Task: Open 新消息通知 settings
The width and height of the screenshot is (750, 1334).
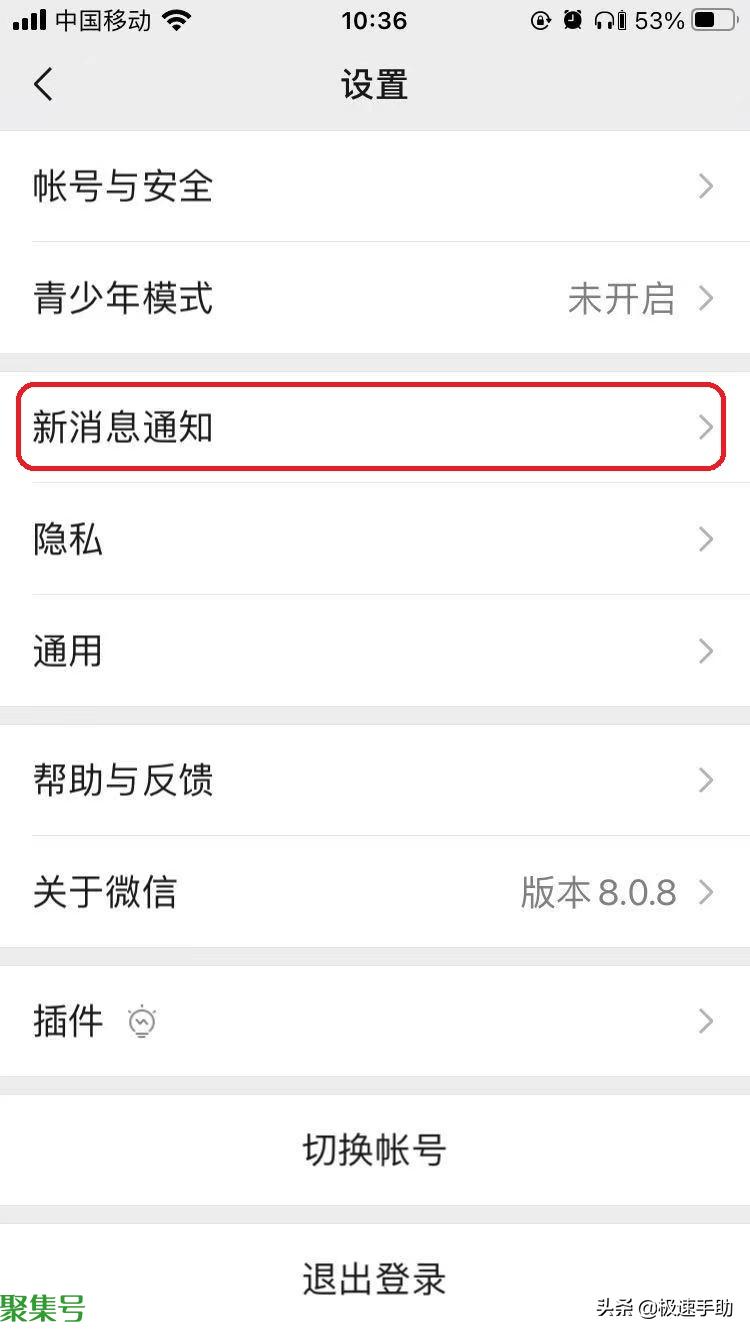Action: point(375,427)
